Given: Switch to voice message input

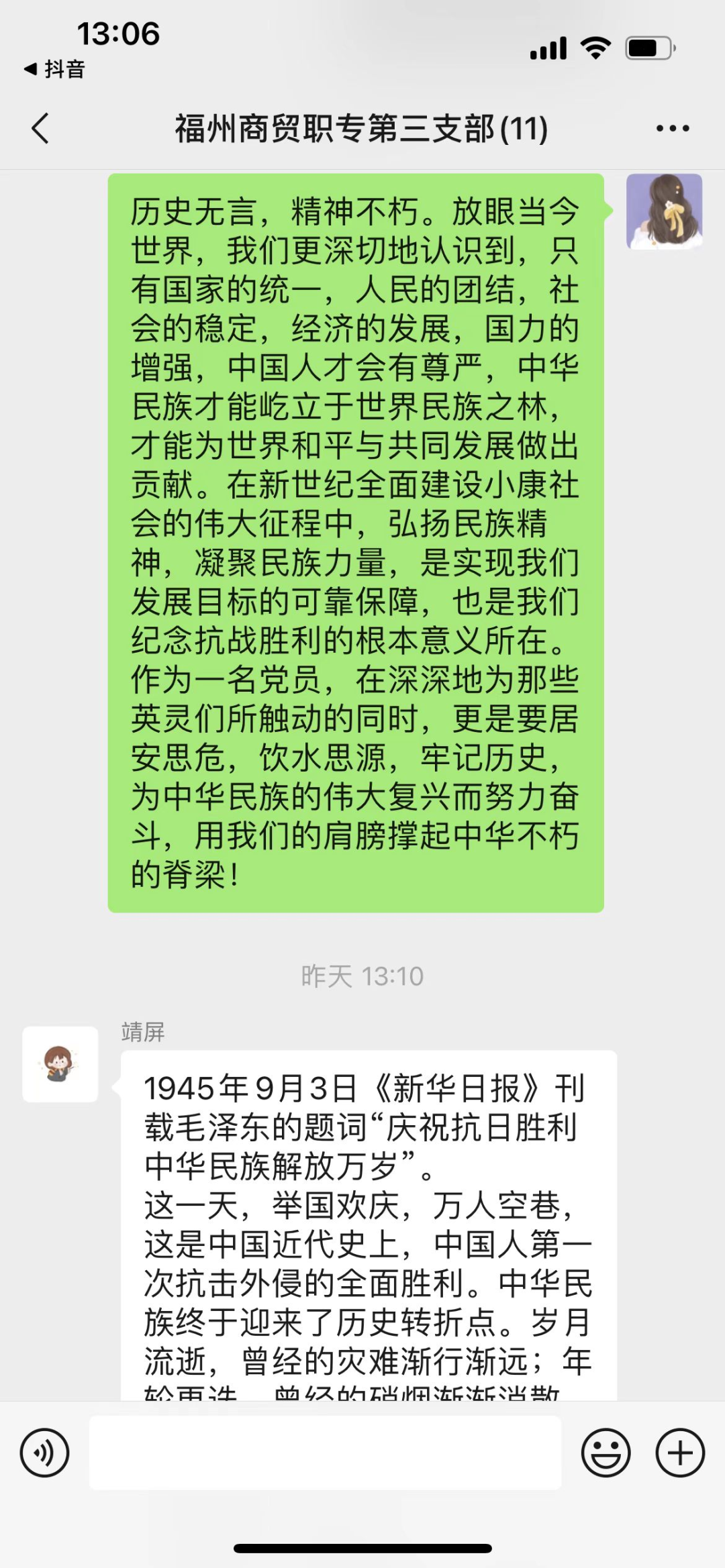Looking at the screenshot, I should pyautogui.click(x=44, y=1453).
